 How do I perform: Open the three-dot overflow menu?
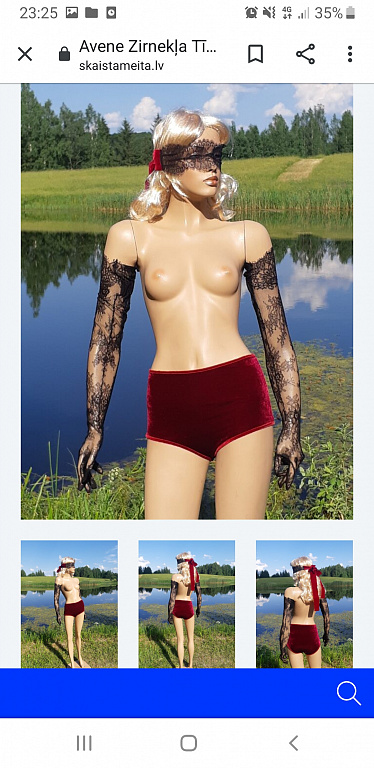(x=350, y=54)
